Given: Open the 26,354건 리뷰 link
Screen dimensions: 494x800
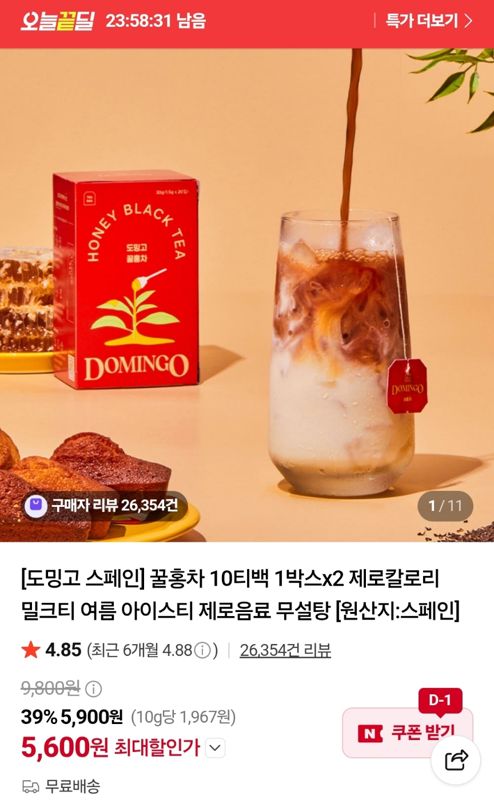Looking at the screenshot, I should click(x=285, y=650).
